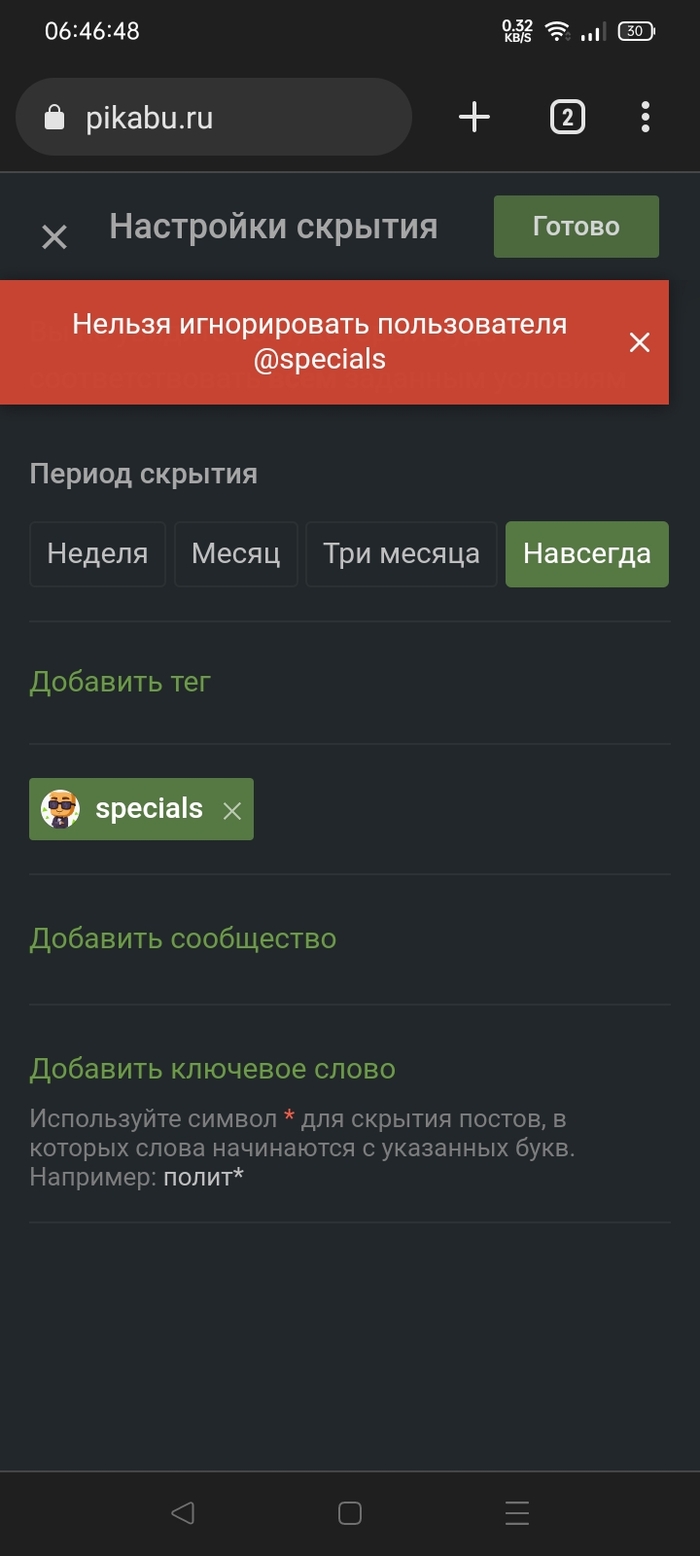Tap Добавить ключевое слово link

coord(212,1069)
